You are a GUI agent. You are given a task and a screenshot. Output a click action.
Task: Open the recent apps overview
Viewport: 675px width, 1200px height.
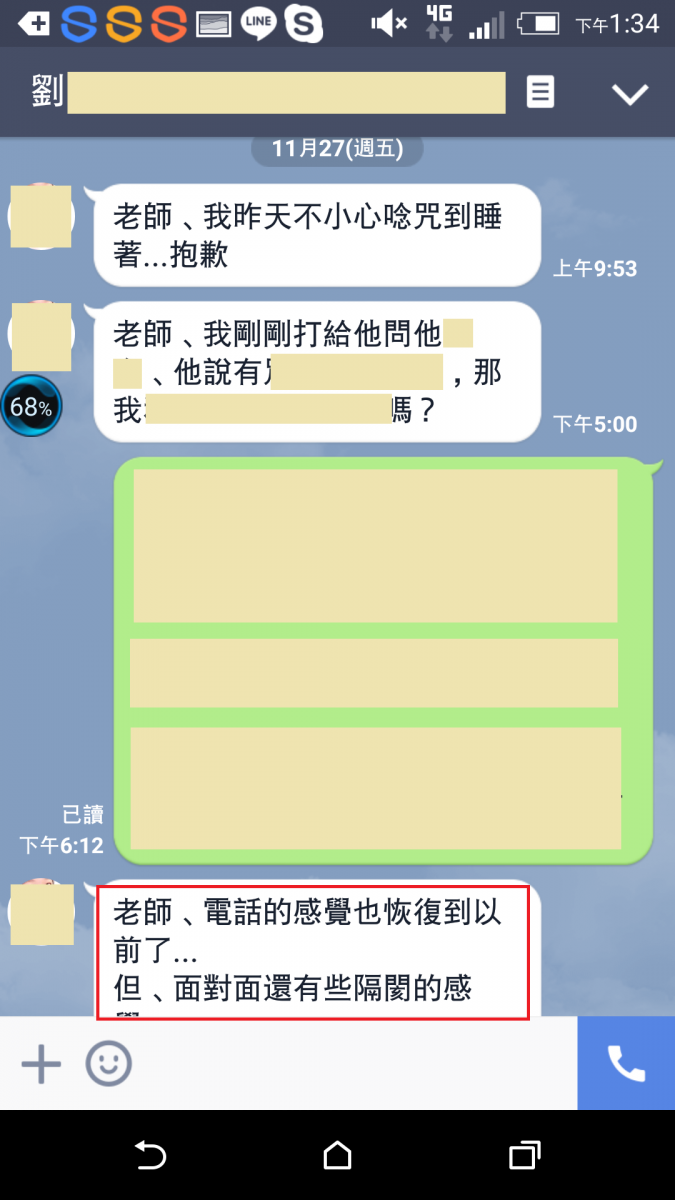pos(524,1156)
